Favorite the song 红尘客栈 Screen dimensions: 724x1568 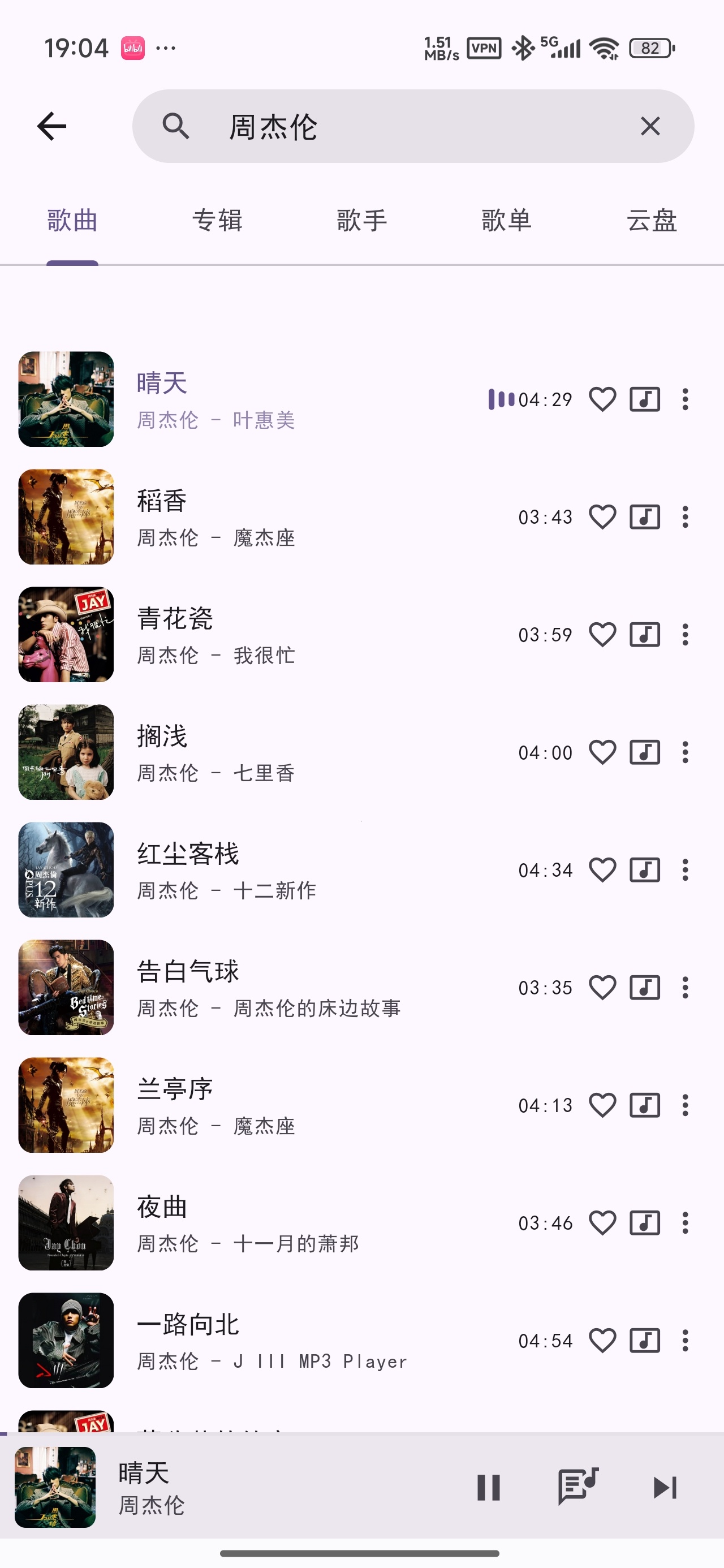coord(602,870)
